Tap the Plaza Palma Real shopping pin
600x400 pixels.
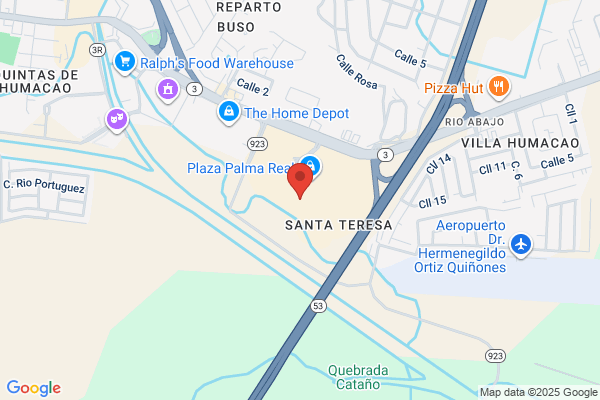311,165
